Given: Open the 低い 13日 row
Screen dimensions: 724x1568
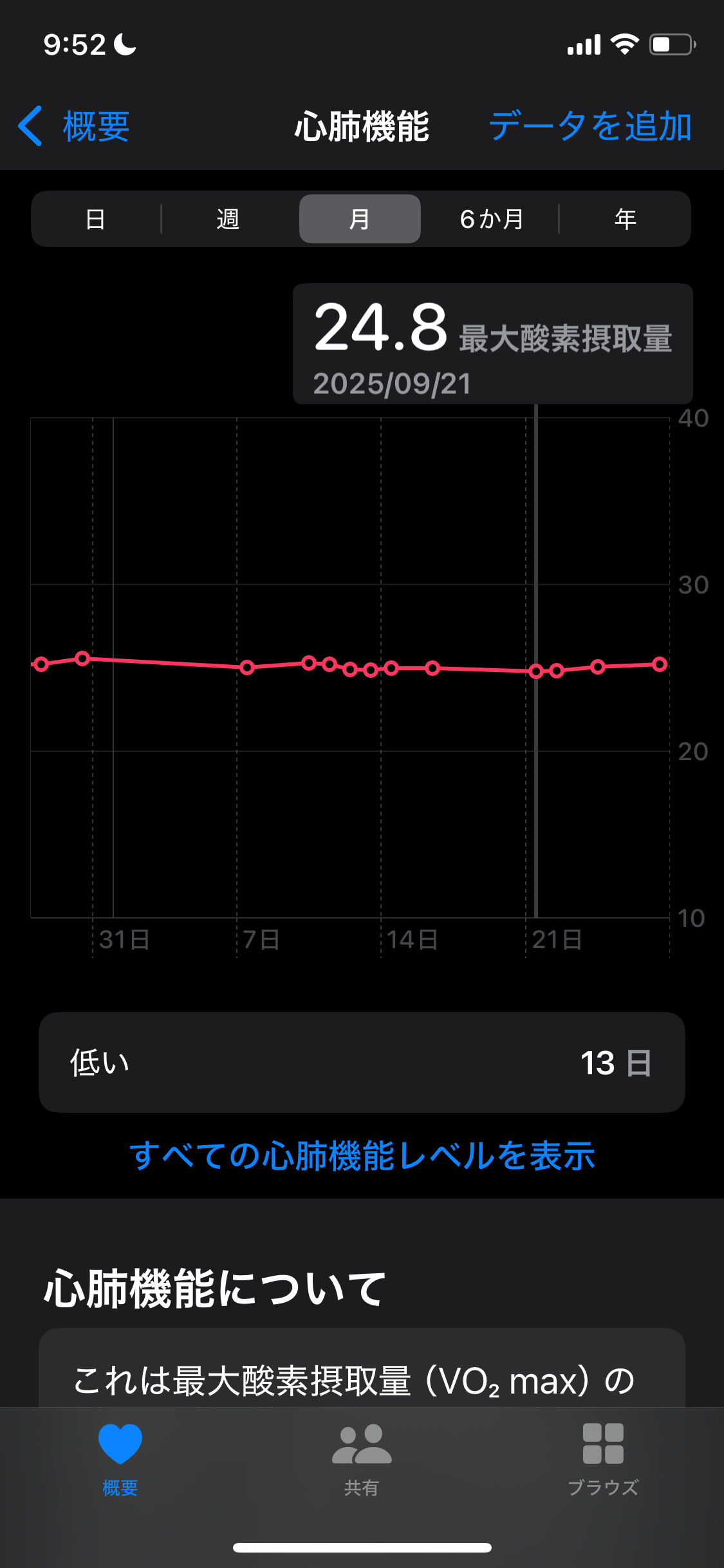Looking at the screenshot, I should pos(362,1063).
